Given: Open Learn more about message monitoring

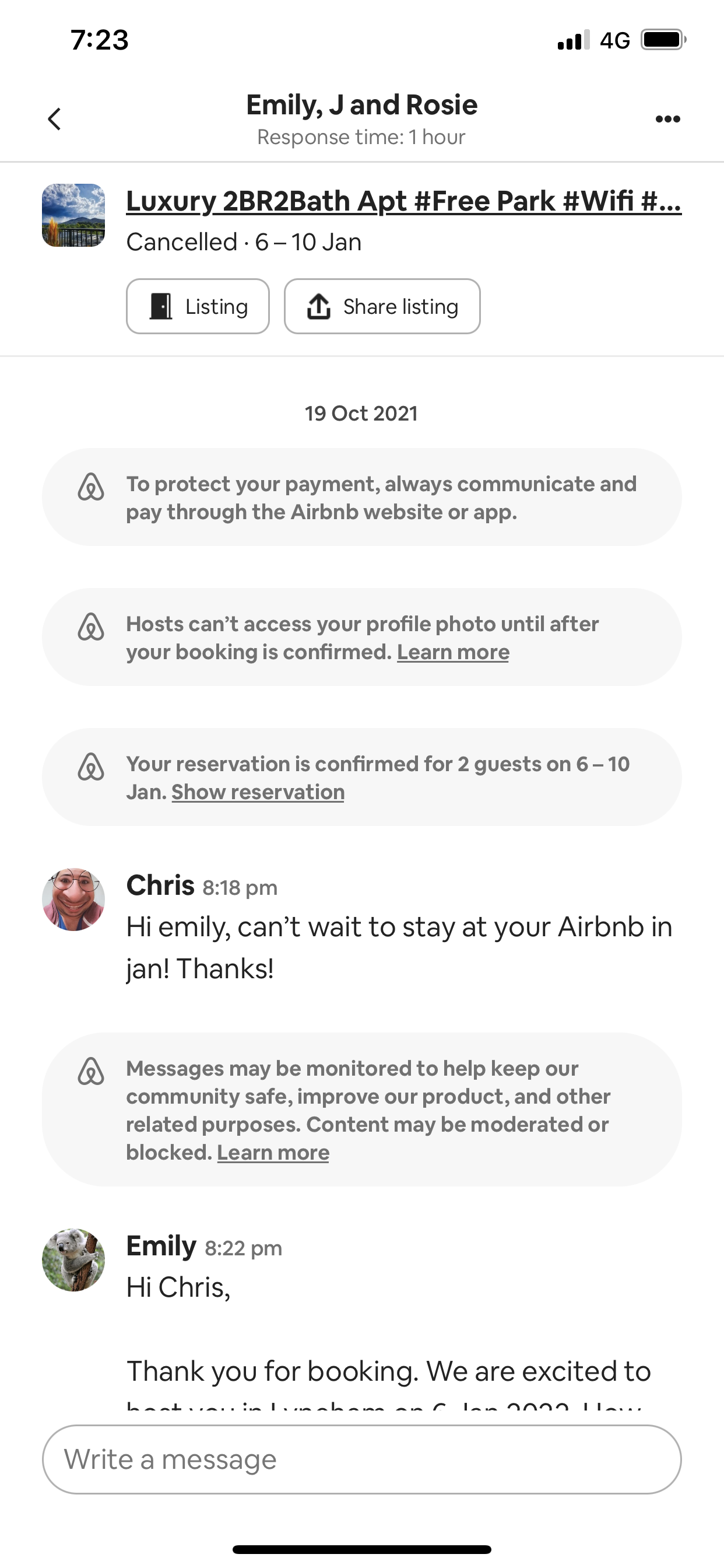Looking at the screenshot, I should [x=273, y=1152].
